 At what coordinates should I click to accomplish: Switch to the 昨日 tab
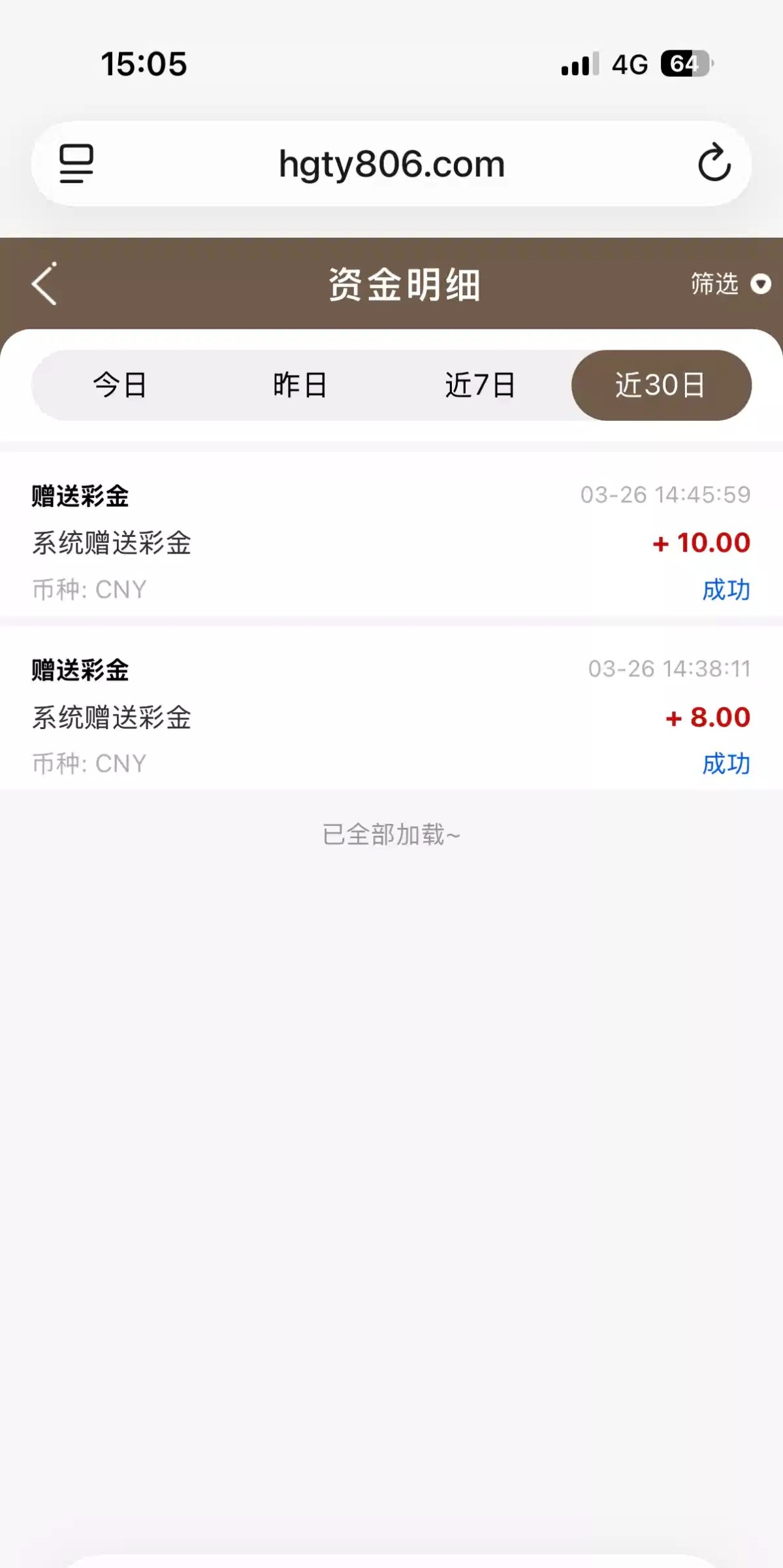pos(300,385)
